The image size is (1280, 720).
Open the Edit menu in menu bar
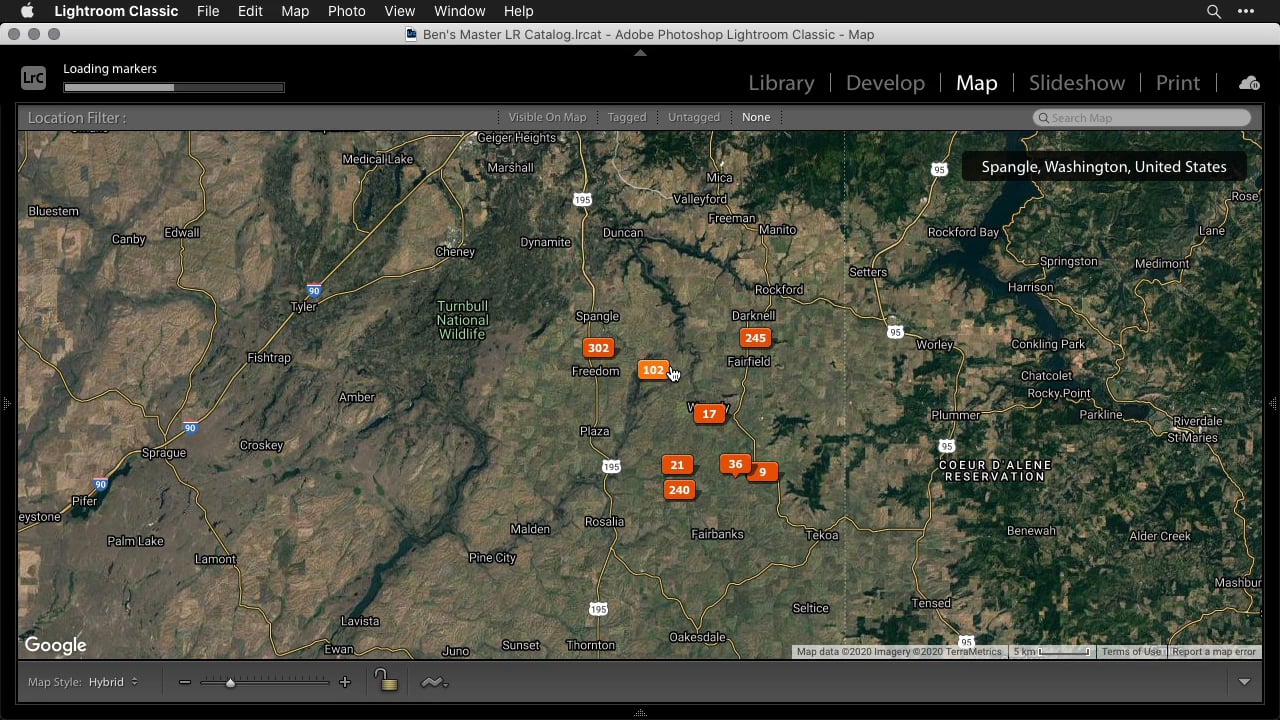click(250, 11)
